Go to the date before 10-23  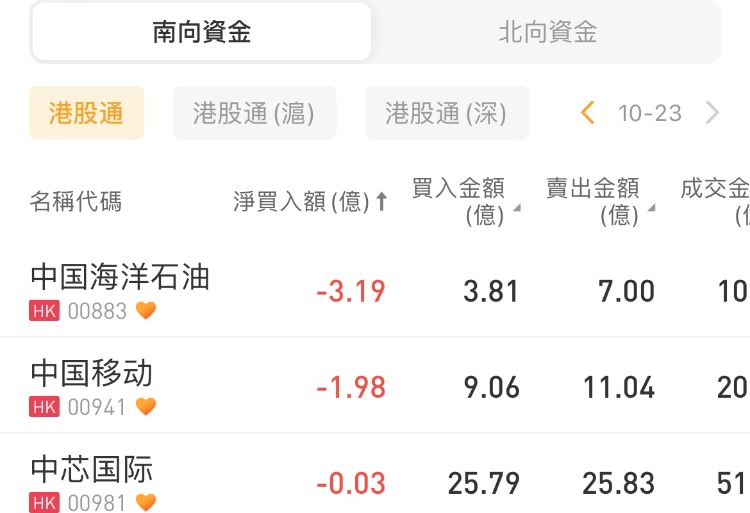tap(588, 113)
